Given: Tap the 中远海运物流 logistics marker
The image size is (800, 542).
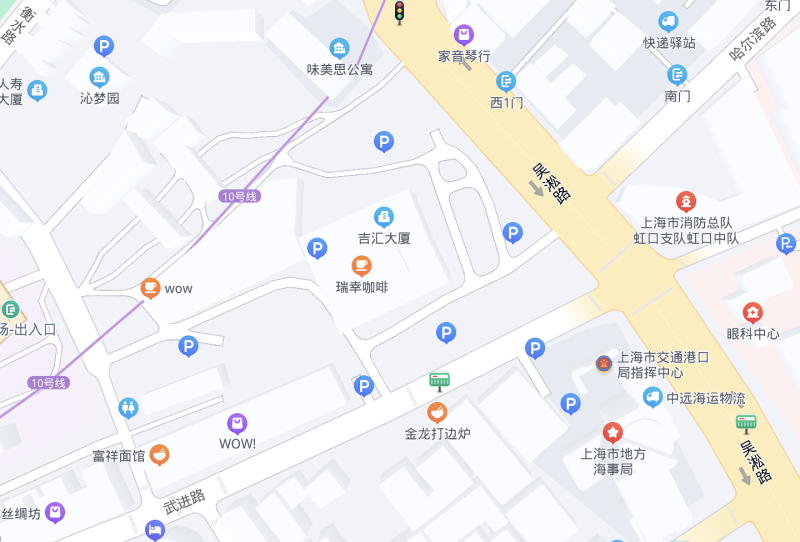Looking at the screenshot, I should [x=652, y=398].
